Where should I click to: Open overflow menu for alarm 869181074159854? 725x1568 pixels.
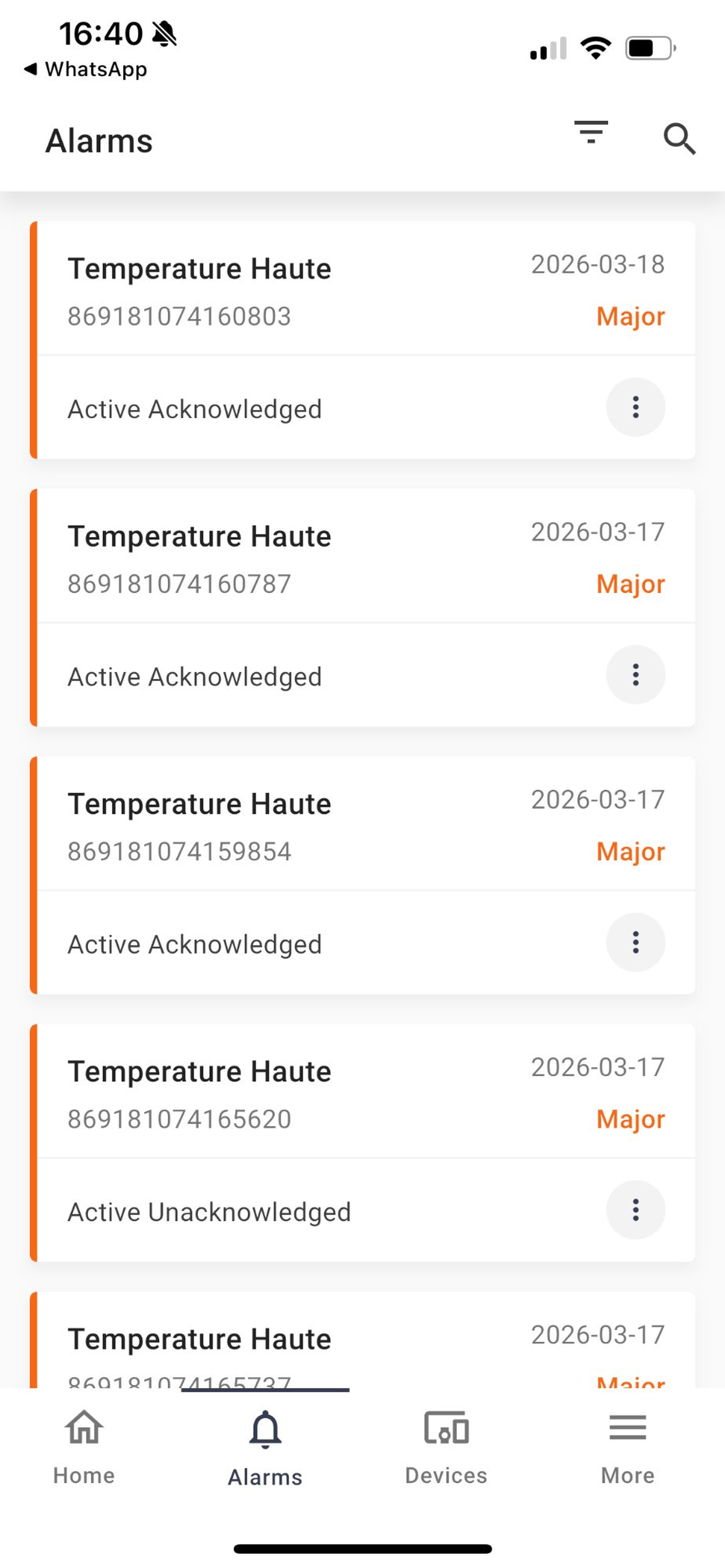click(636, 942)
